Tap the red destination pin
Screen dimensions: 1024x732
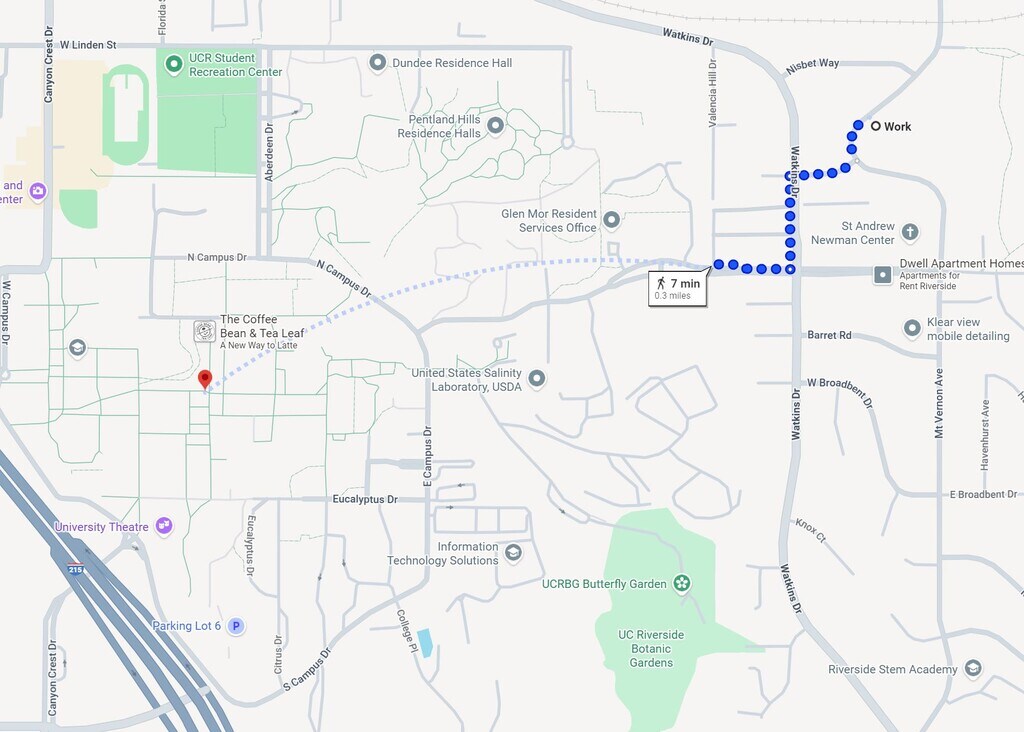(205, 378)
